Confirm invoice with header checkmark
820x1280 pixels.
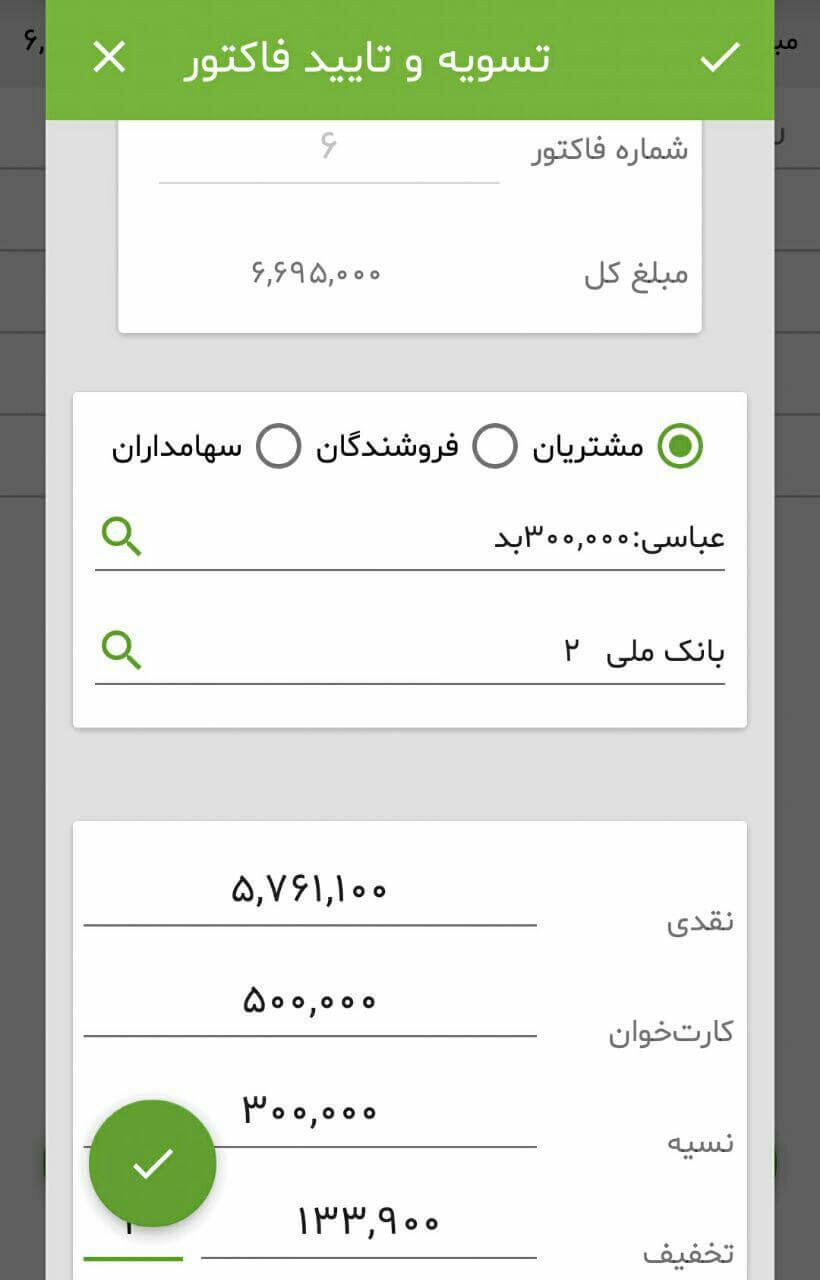pyautogui.click(x=719, y=58)
